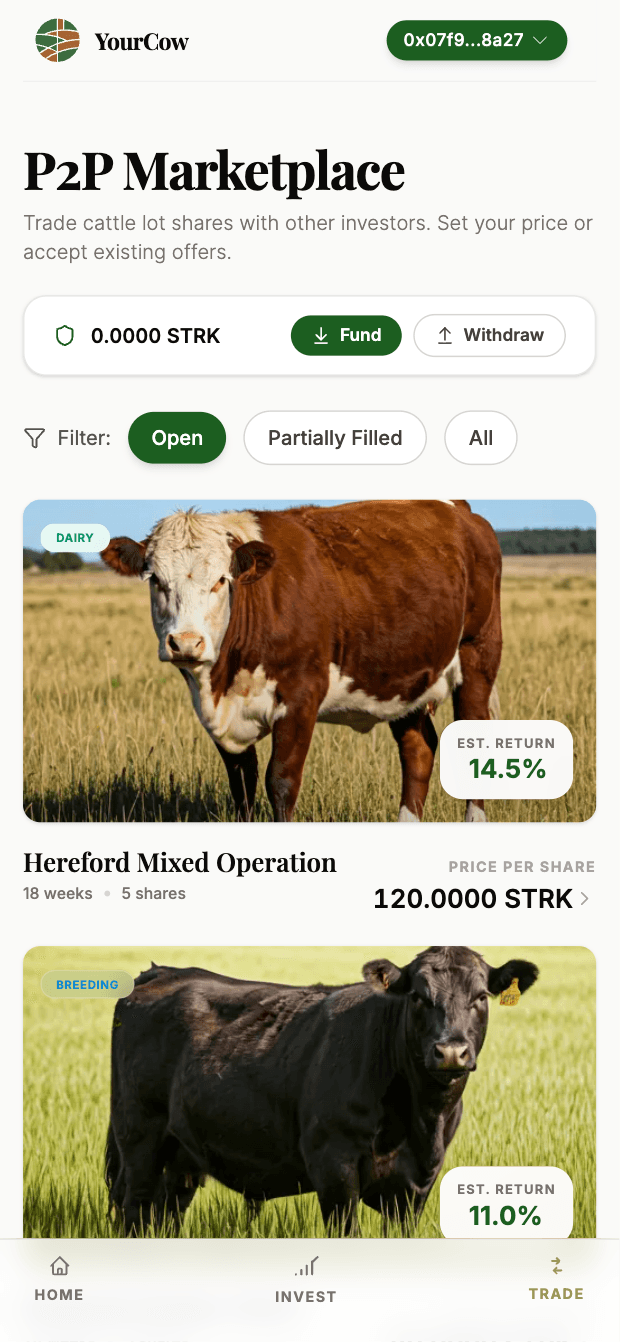Go to the Home tab
620x1342 pixels.
click(59, 1279)
